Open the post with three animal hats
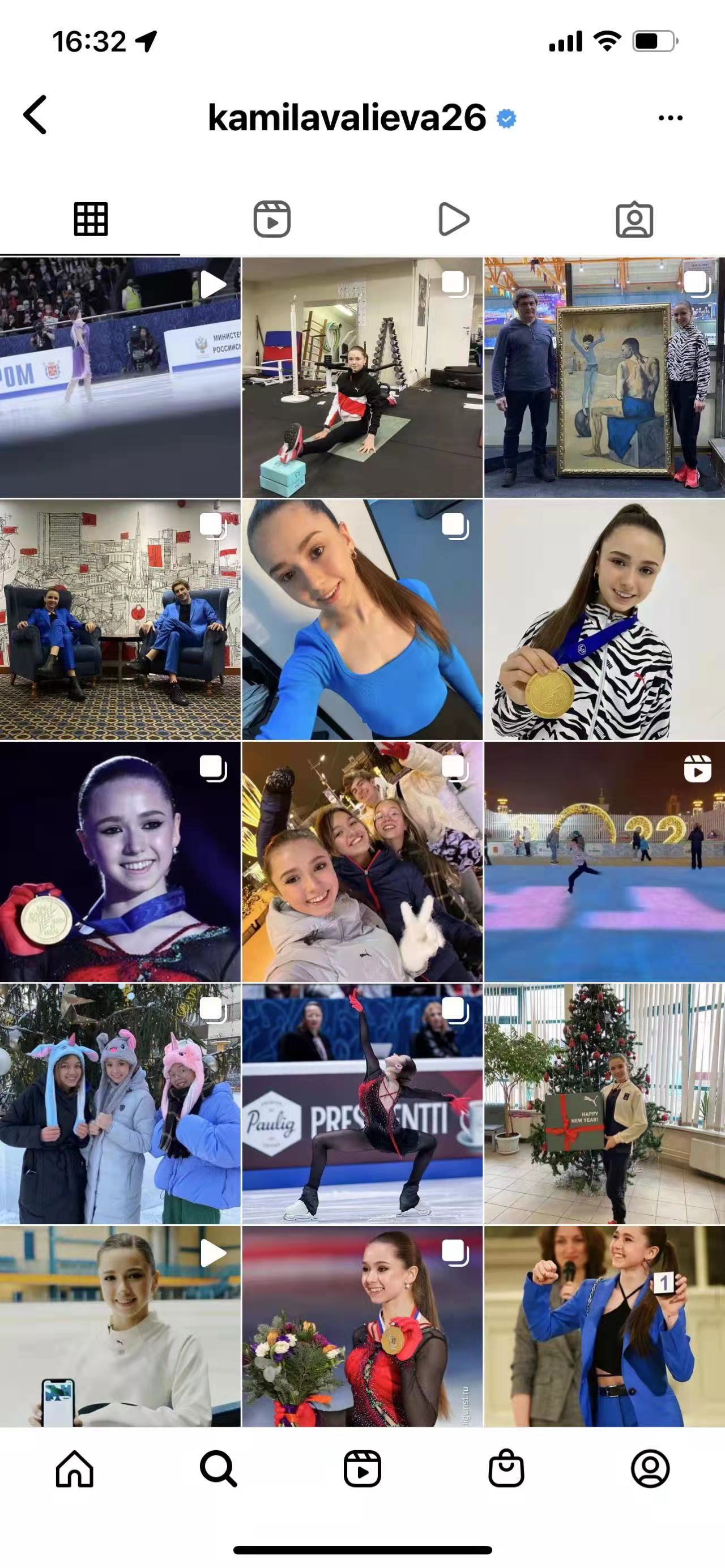This screenshot has height=1568, width=725. click(120, 1104)
